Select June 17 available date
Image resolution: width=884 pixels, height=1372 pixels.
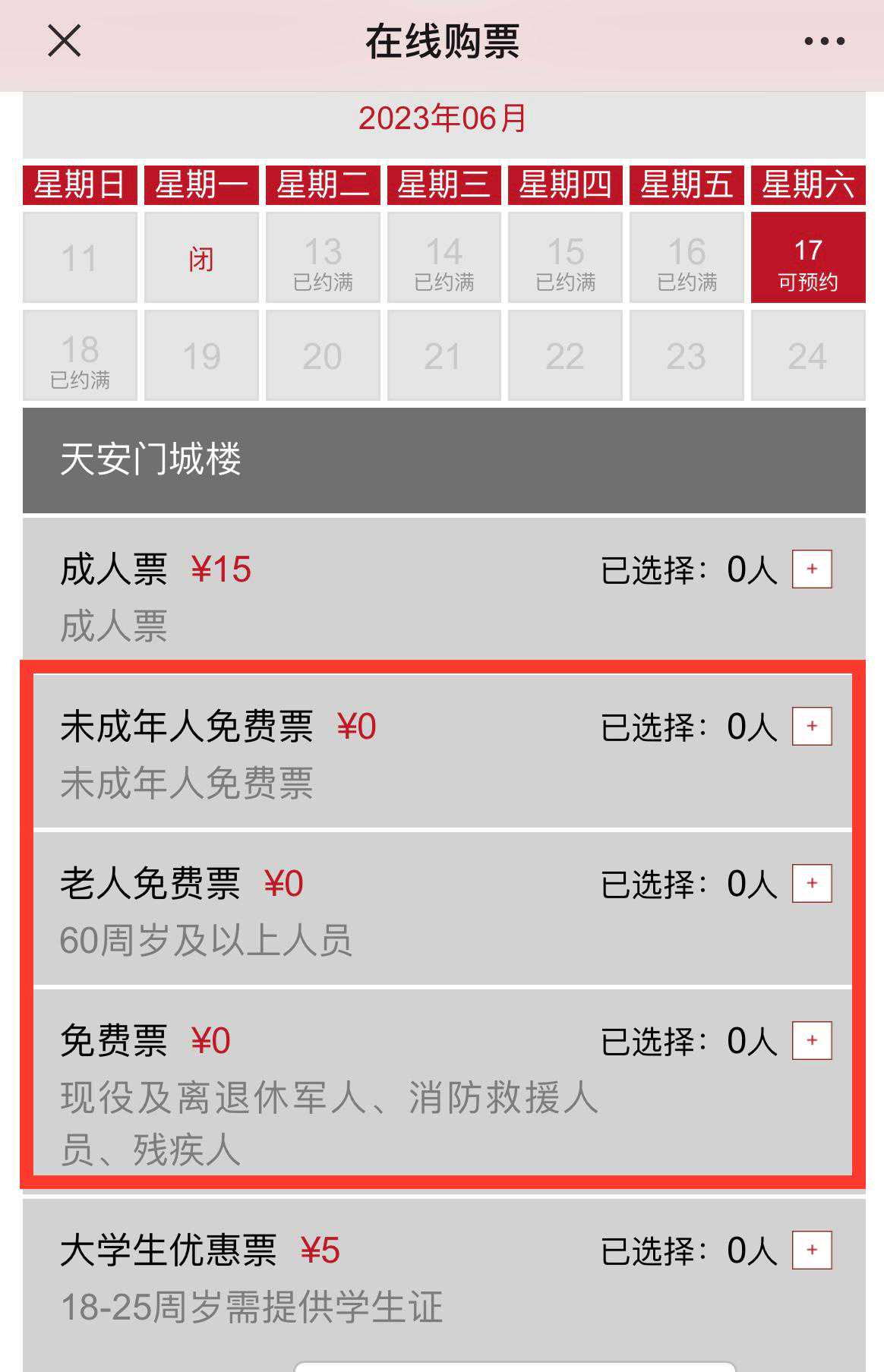(x=807, y=258)
